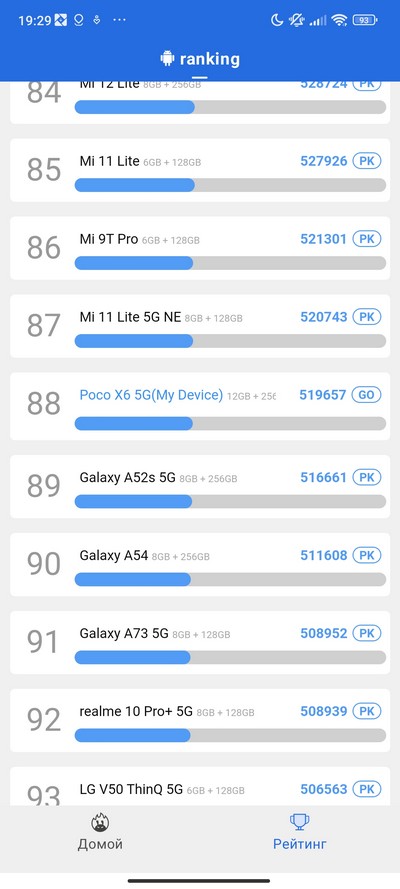Tap PK beside Galaxy A73 5G

coord(367,633)
